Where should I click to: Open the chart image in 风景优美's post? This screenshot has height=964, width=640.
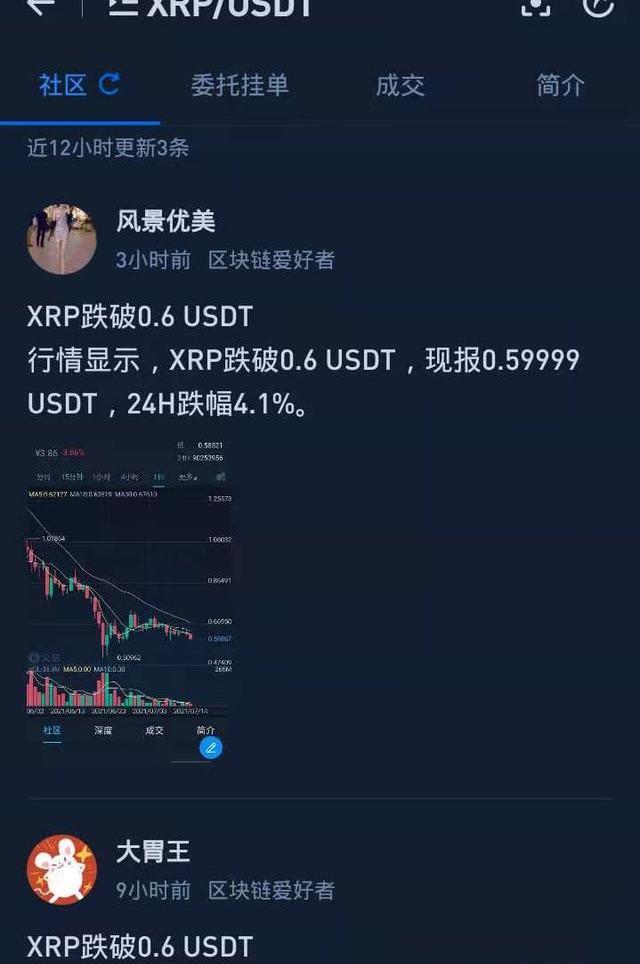pyautogui.click(x=128, y=598)
